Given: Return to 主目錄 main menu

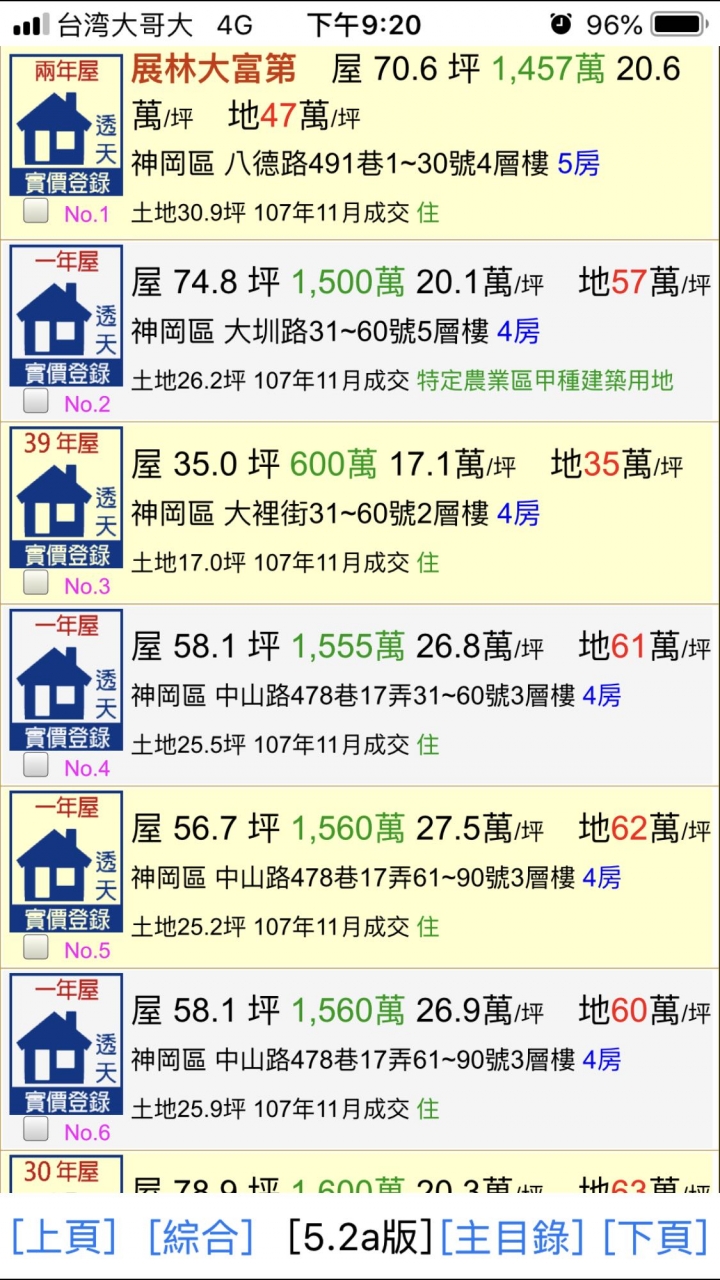Looking at the screenshot, I should (x=511, y=1237).
